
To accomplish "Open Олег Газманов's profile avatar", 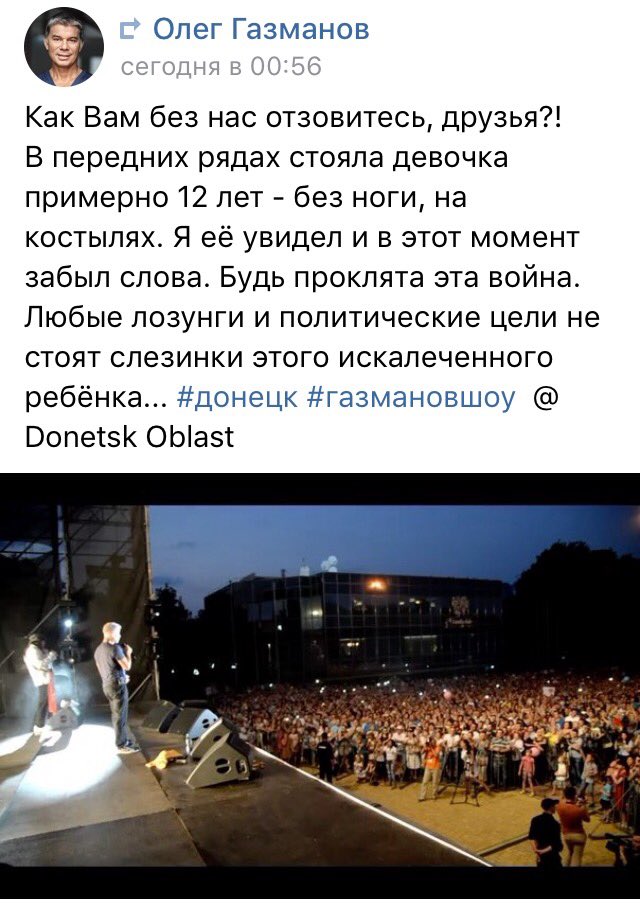I will 63,47.
